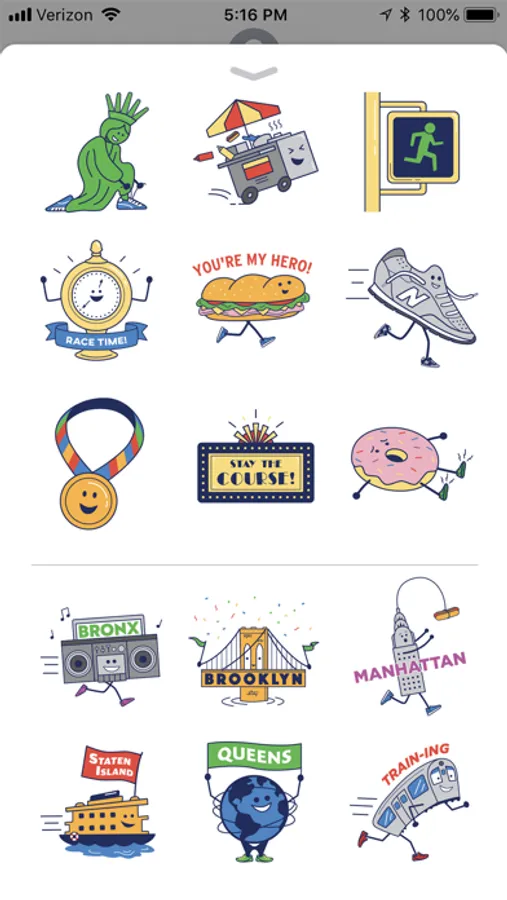Select the Statue of Liberty tying shoes sticker
Image resolution: width=507 pixels, height=900 pixels.
(x=96, y=152)
